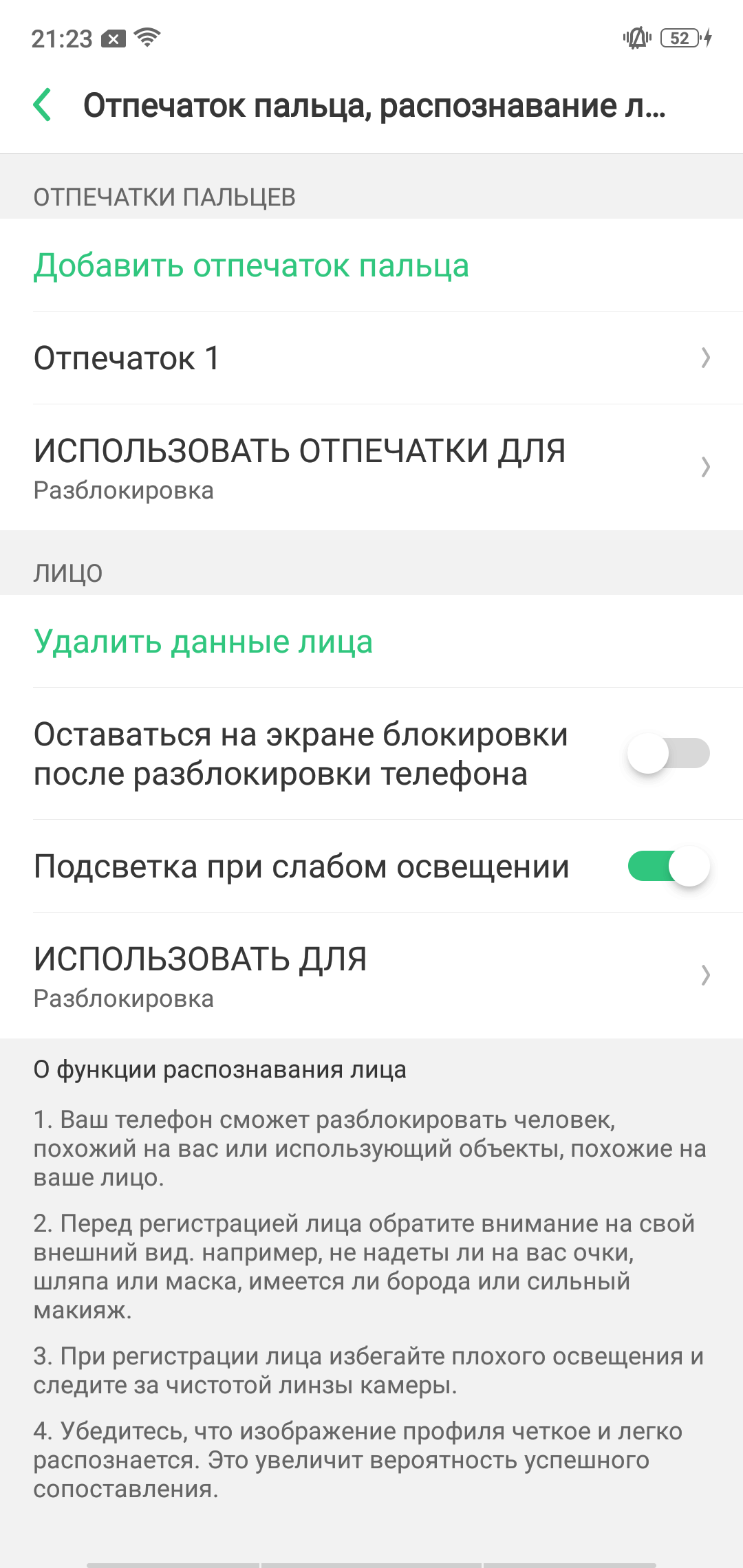Open ИСПОЛЬЗОВАТЬ ДЛЯ under the ЛИЦО section

(x=371, y=975)
